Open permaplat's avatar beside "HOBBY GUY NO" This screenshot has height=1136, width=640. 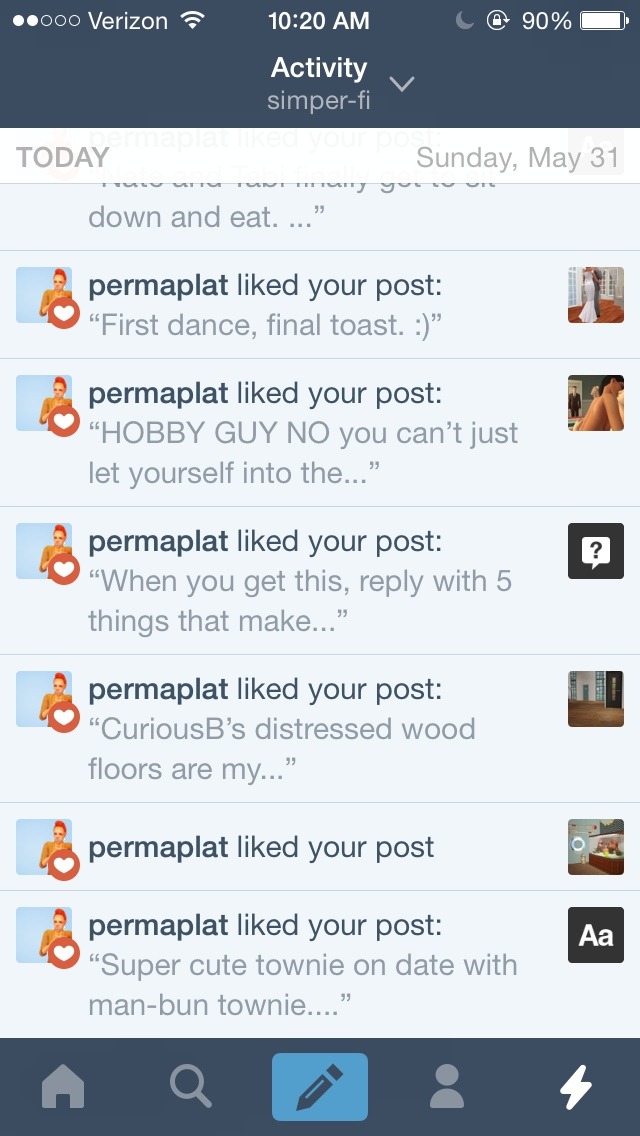pyautogui.click(x=46, y=405)
